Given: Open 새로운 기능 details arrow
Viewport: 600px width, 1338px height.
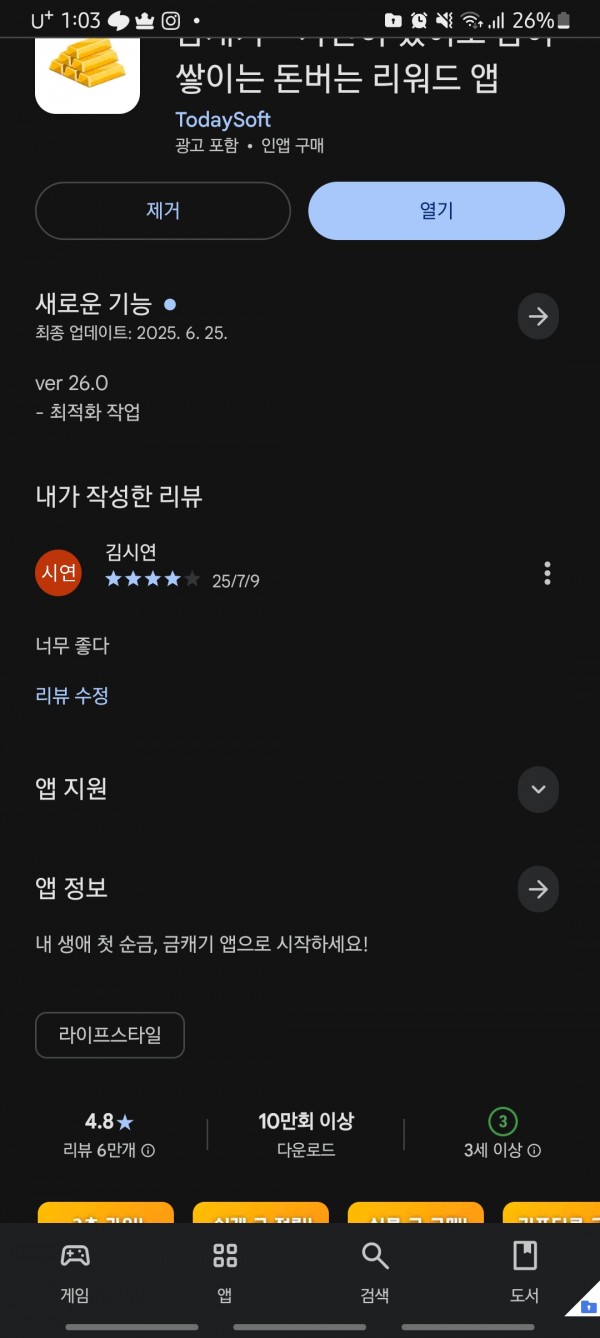Looking at the screenshot, I should point(538,317).
